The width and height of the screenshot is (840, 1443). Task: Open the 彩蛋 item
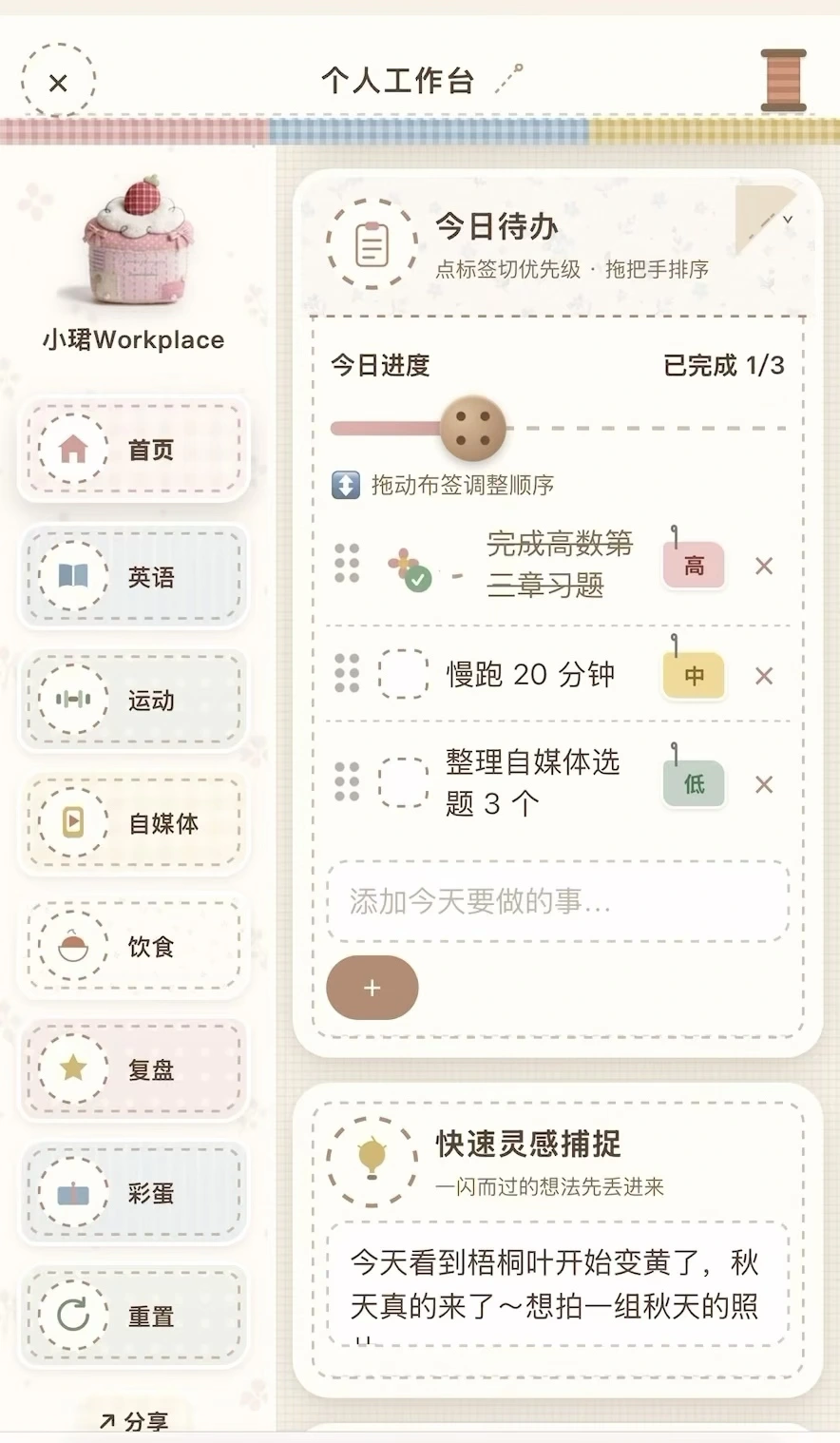(x=133, y=1193)
